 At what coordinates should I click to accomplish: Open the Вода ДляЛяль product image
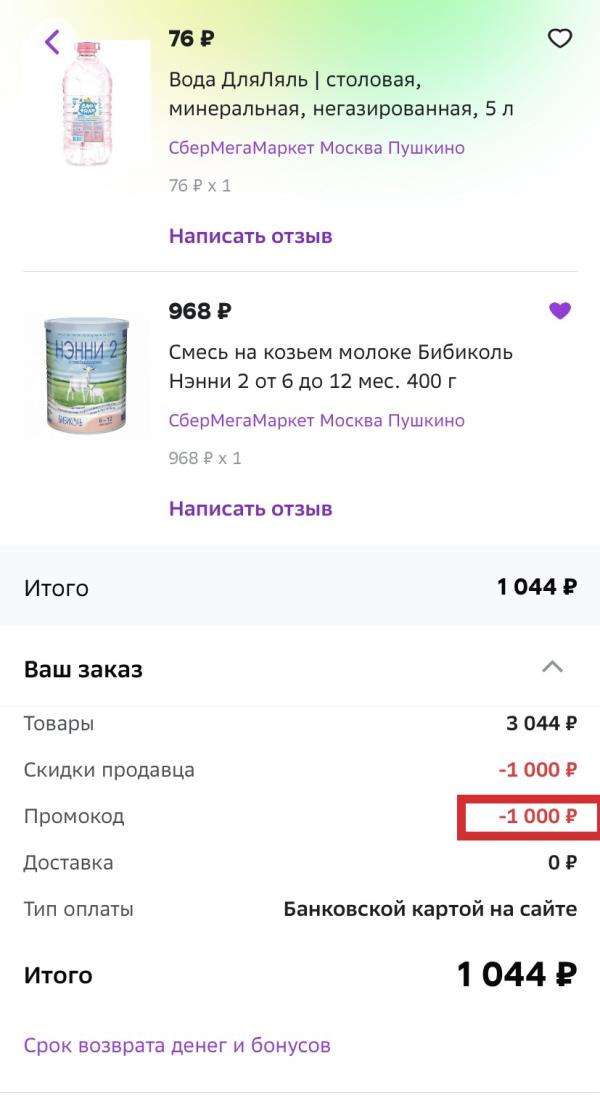[x=87, y=103]
